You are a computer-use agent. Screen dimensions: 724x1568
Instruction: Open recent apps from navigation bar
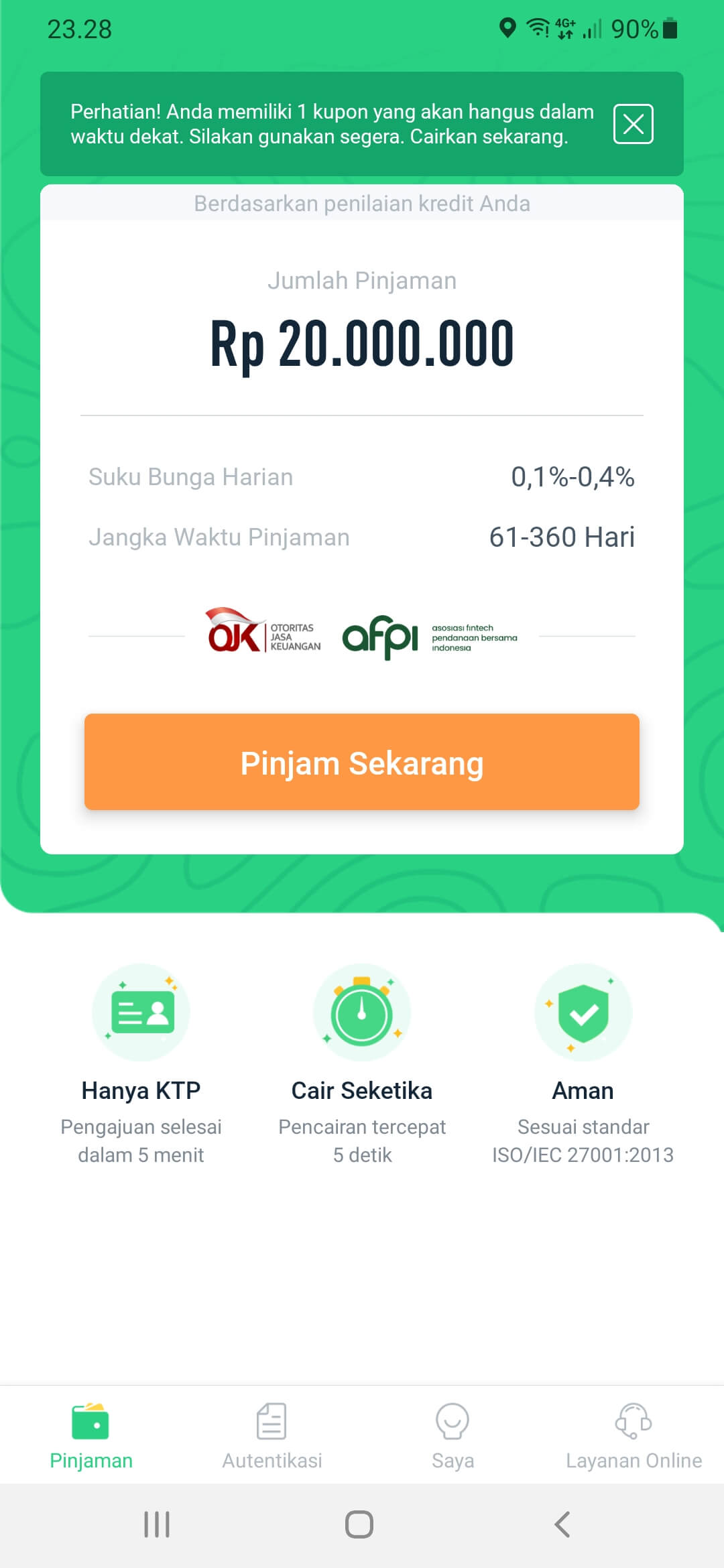pyautogui.click(x=157, y=1524)
